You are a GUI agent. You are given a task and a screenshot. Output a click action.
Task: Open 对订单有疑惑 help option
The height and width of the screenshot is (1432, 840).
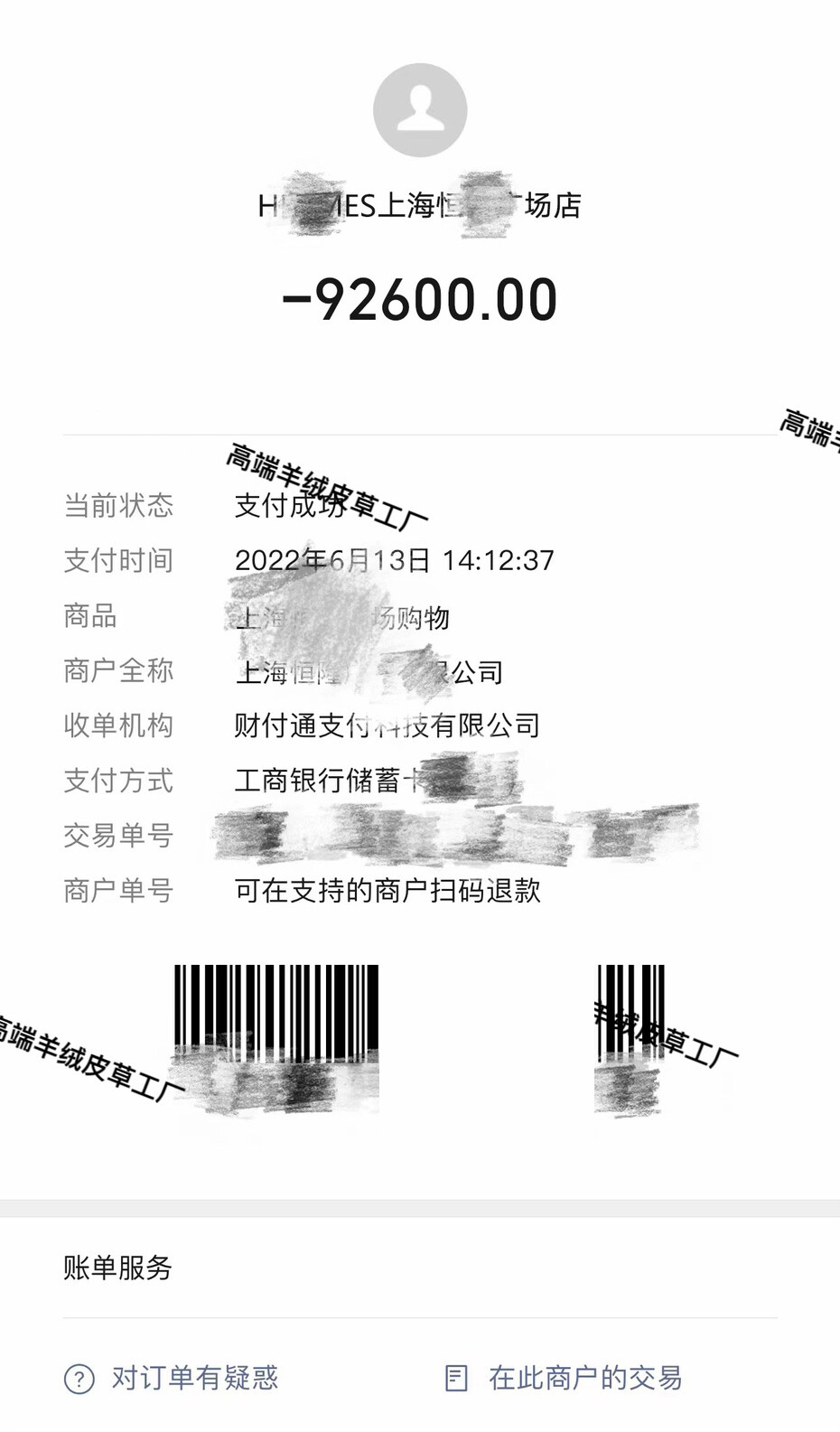tap(172, 1378)
